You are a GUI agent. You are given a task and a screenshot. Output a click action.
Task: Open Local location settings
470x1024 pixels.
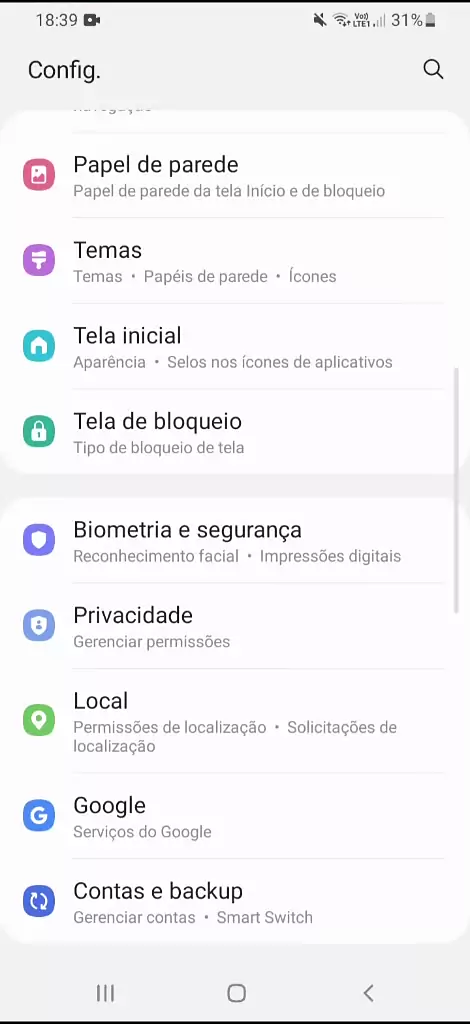(235, 721)
